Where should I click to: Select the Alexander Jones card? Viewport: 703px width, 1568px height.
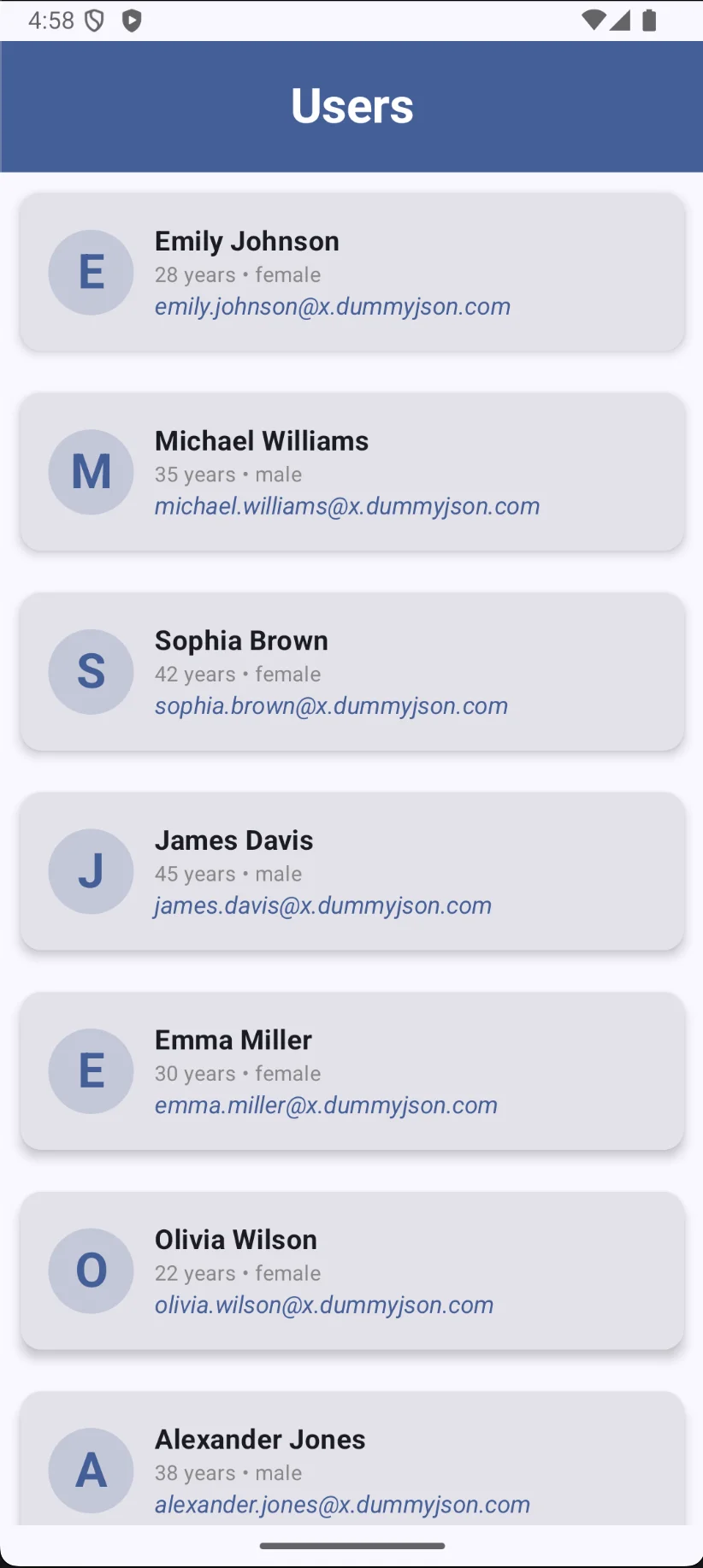click(351, 1459)
